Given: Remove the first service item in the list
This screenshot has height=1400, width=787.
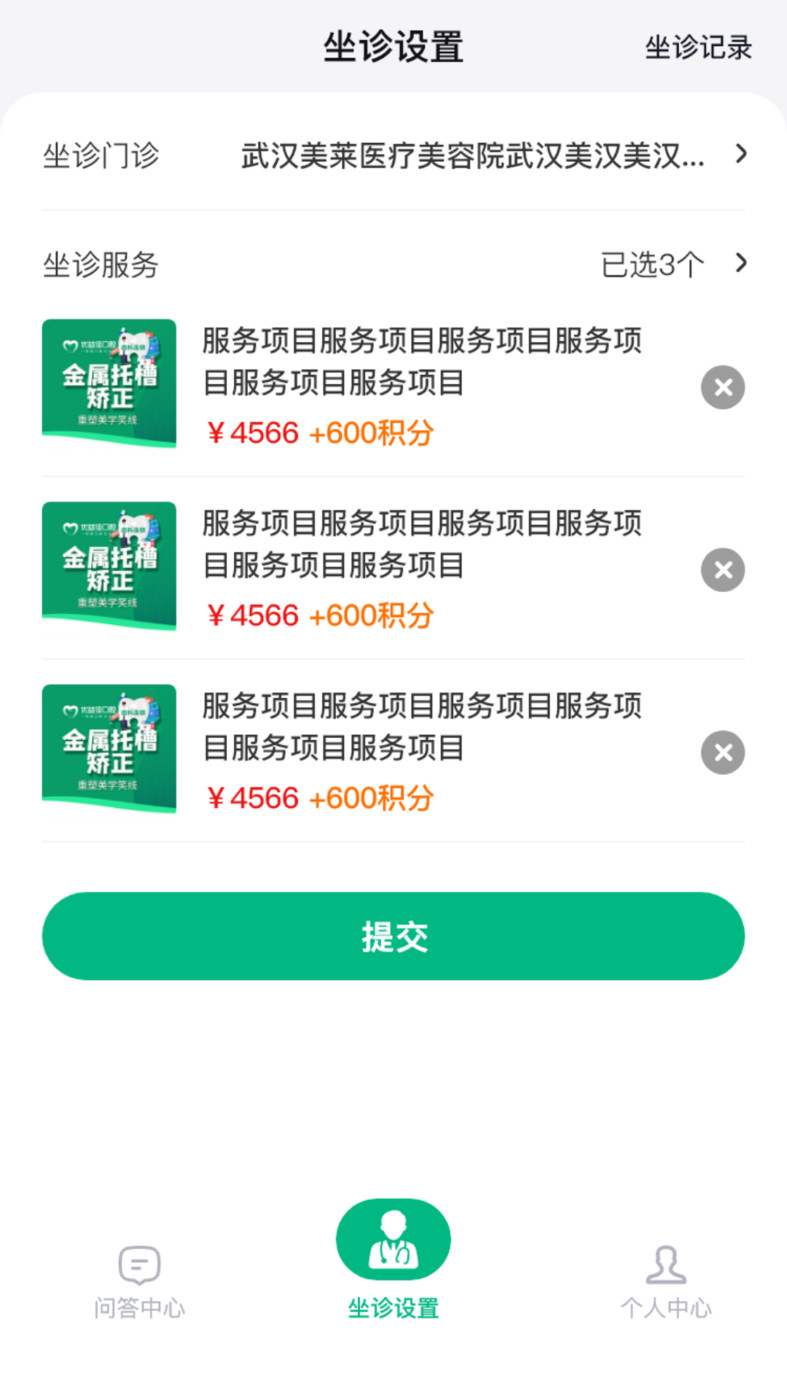Looking at the screenshot, I should 722,388.
